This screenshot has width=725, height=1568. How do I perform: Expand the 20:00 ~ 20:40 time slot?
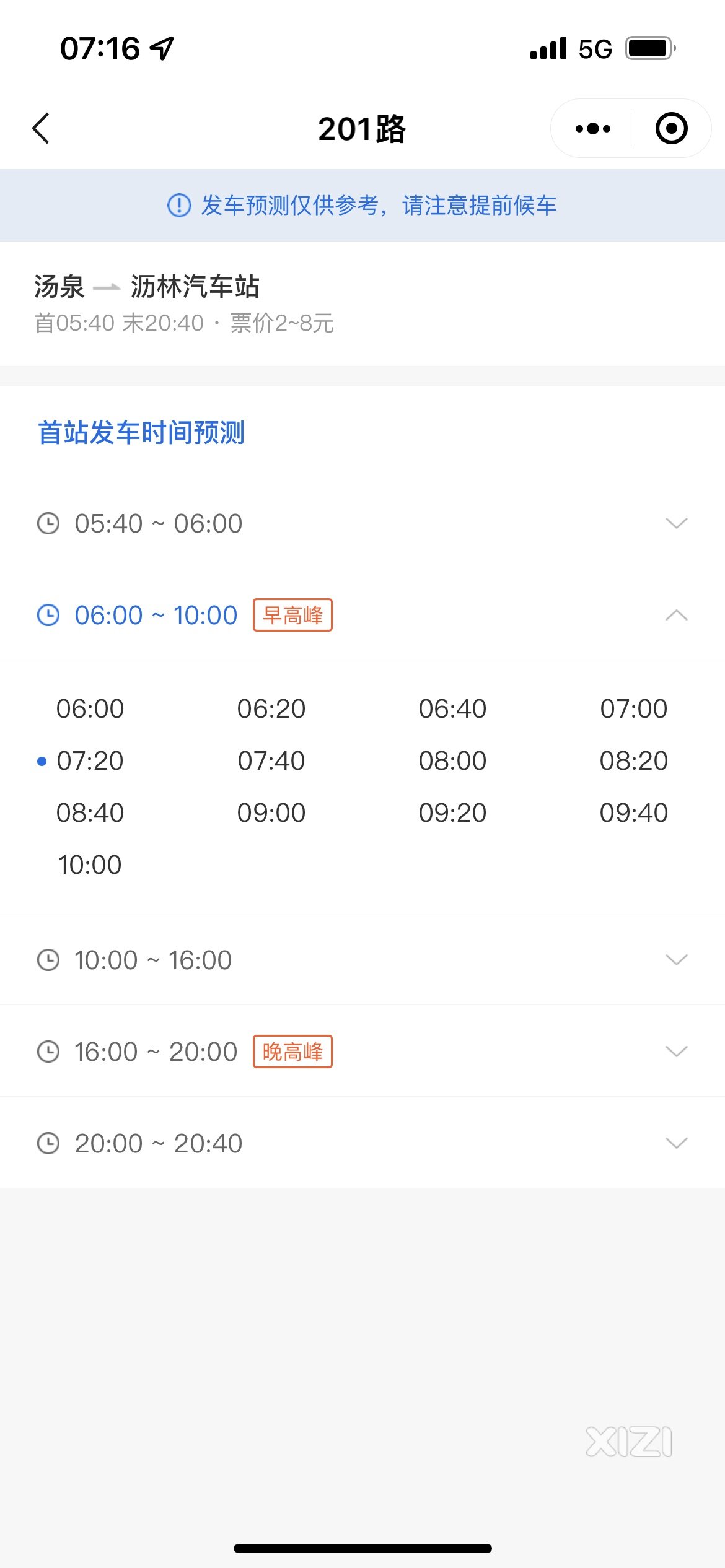coord(362,1143)
